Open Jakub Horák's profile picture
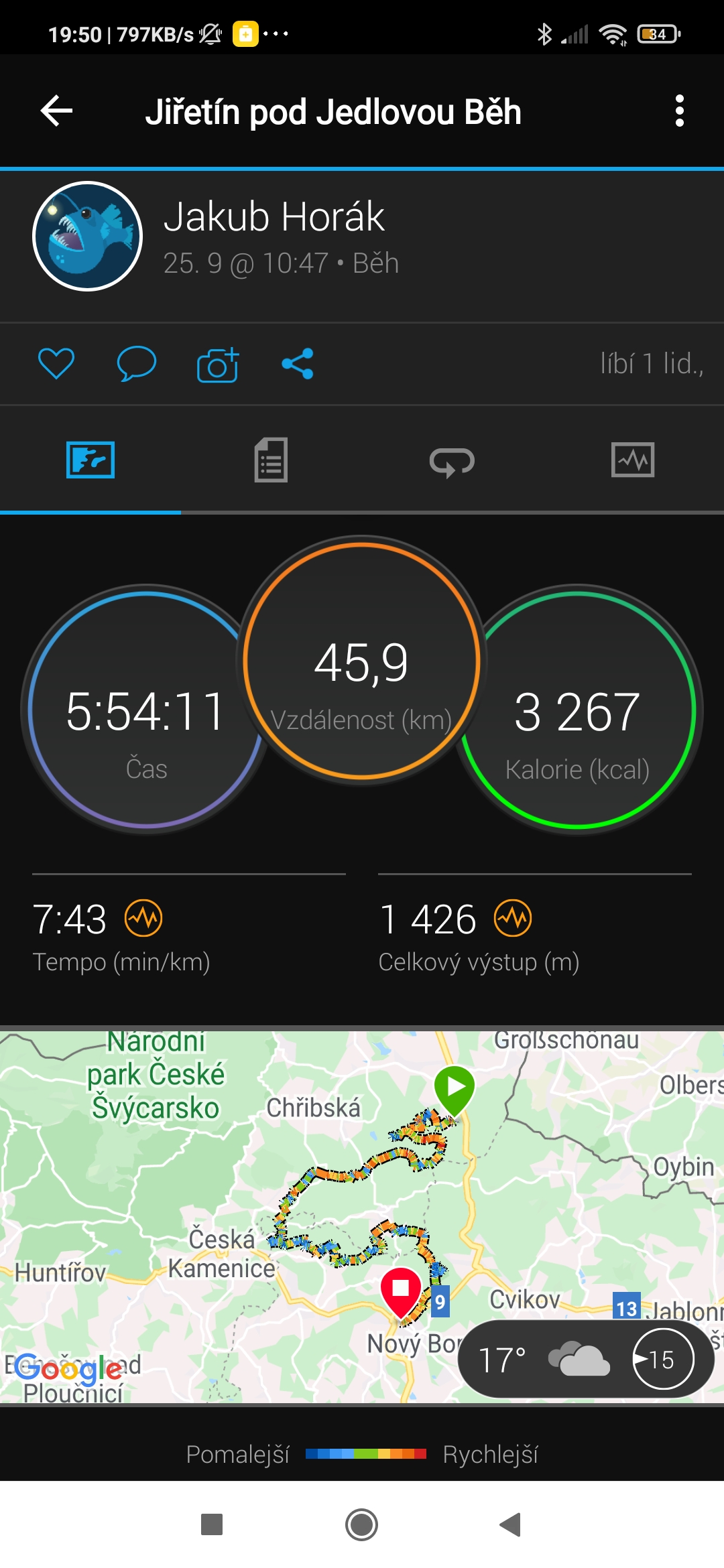 [x=88, y=236]
